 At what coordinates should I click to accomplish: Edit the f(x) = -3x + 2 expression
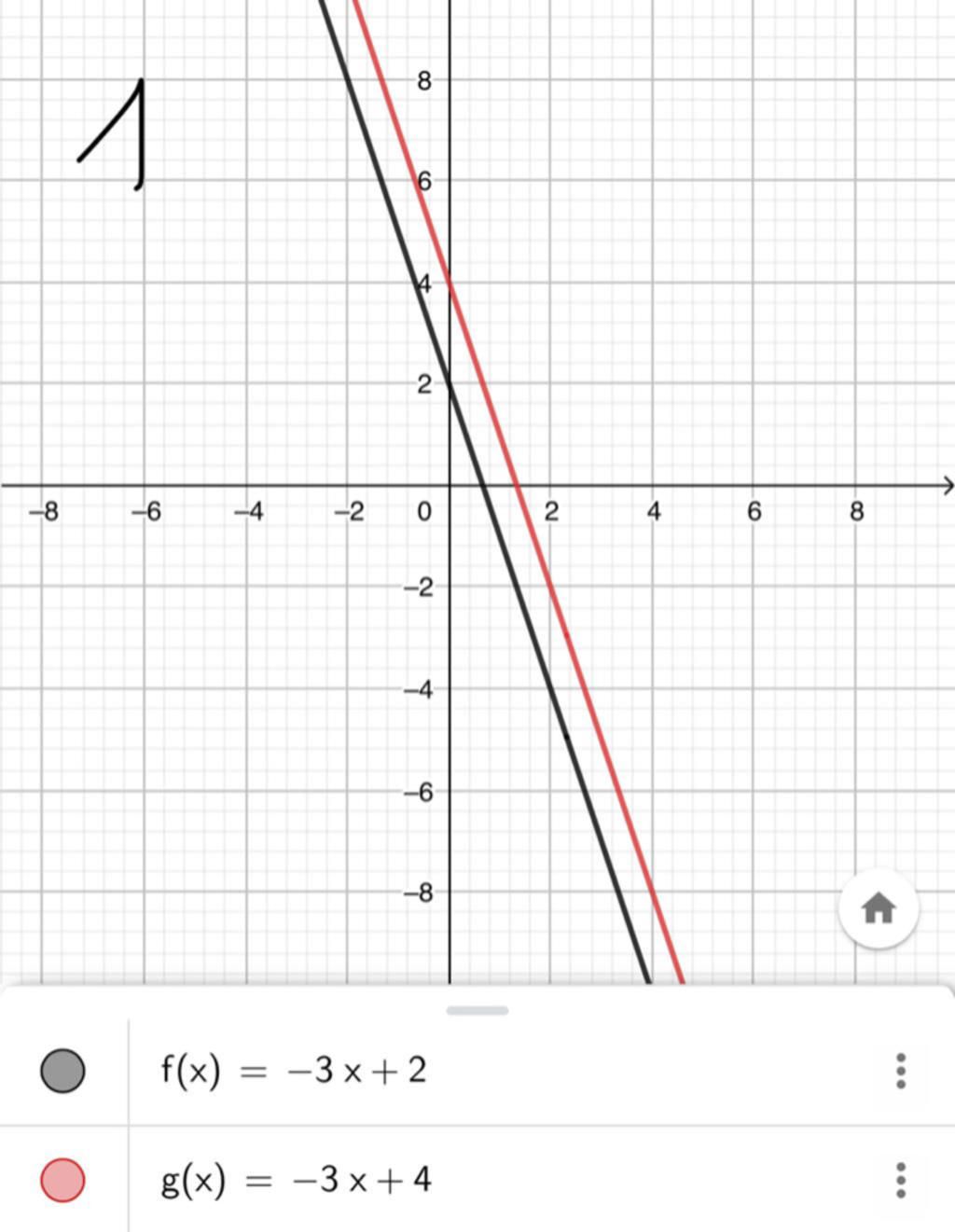coord(293,1070)
